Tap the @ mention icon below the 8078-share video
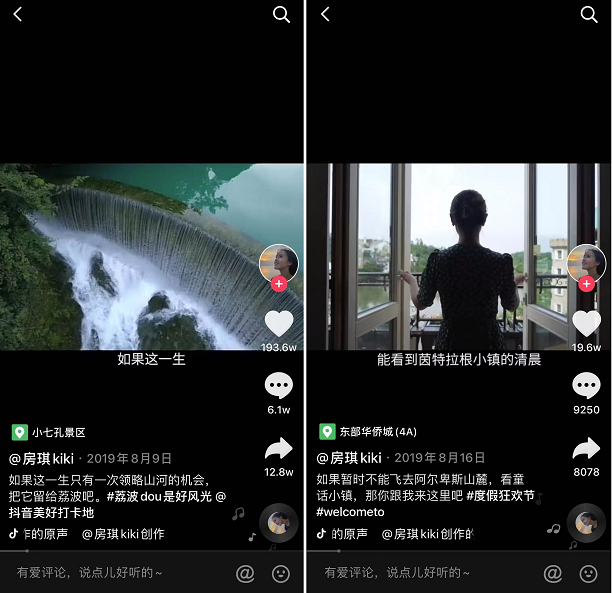Screen dimensions: 612x593 pos(553,574)
